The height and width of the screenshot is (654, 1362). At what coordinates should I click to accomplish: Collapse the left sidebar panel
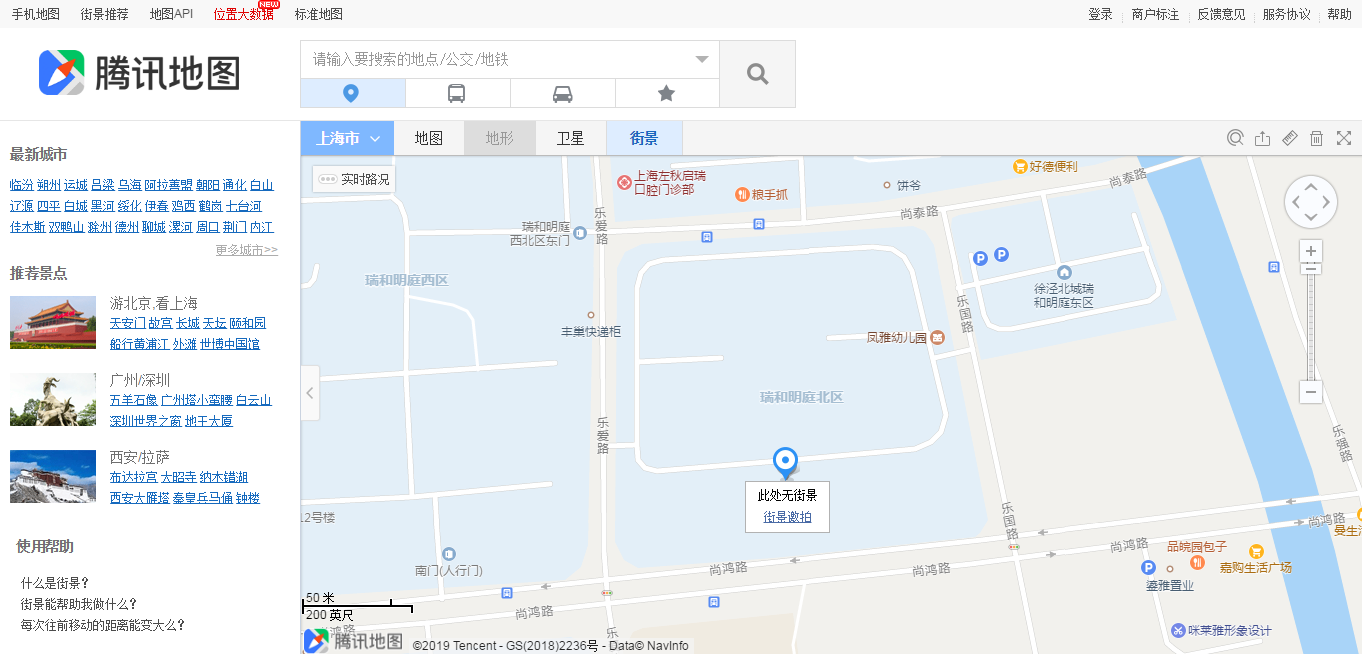coord(310,393)
